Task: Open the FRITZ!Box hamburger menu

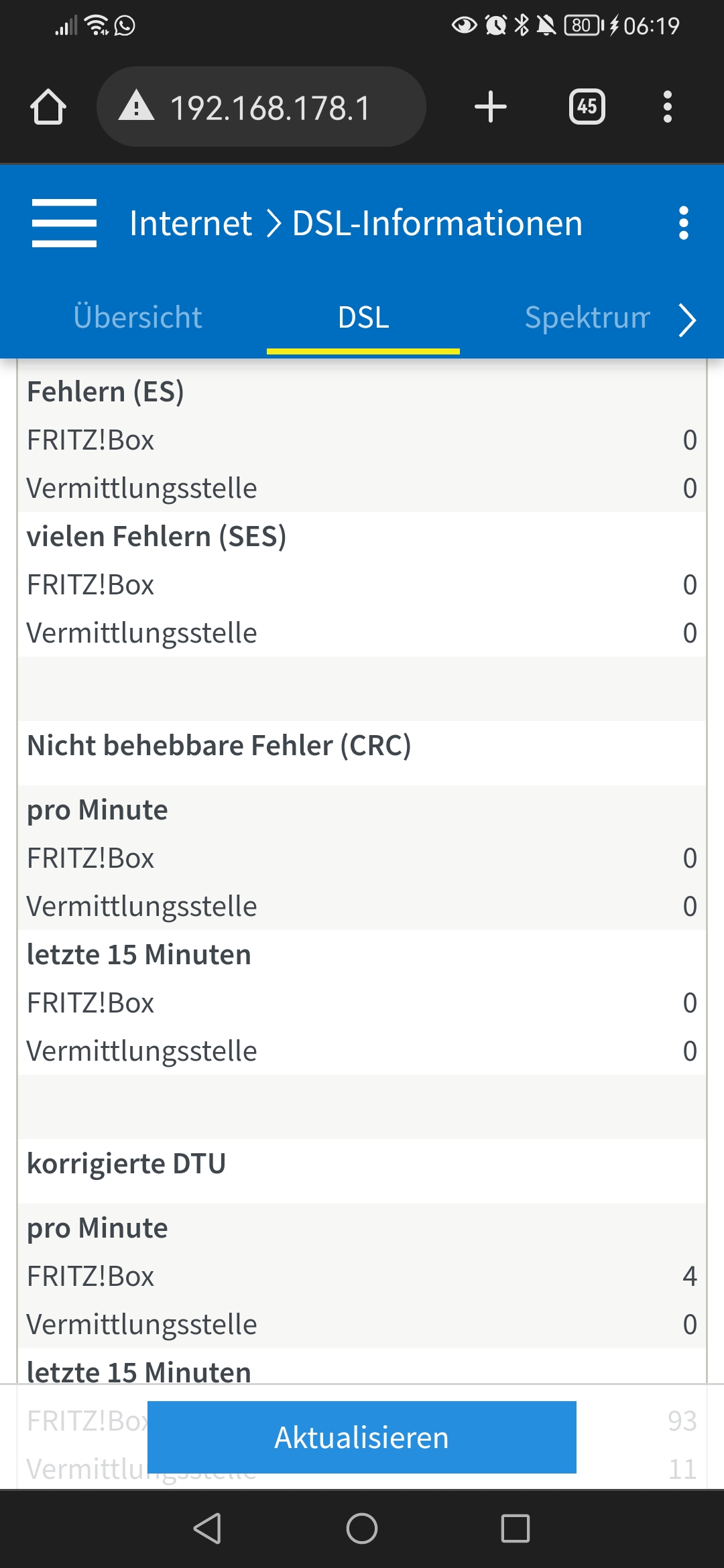Action: tap(64, 223)
